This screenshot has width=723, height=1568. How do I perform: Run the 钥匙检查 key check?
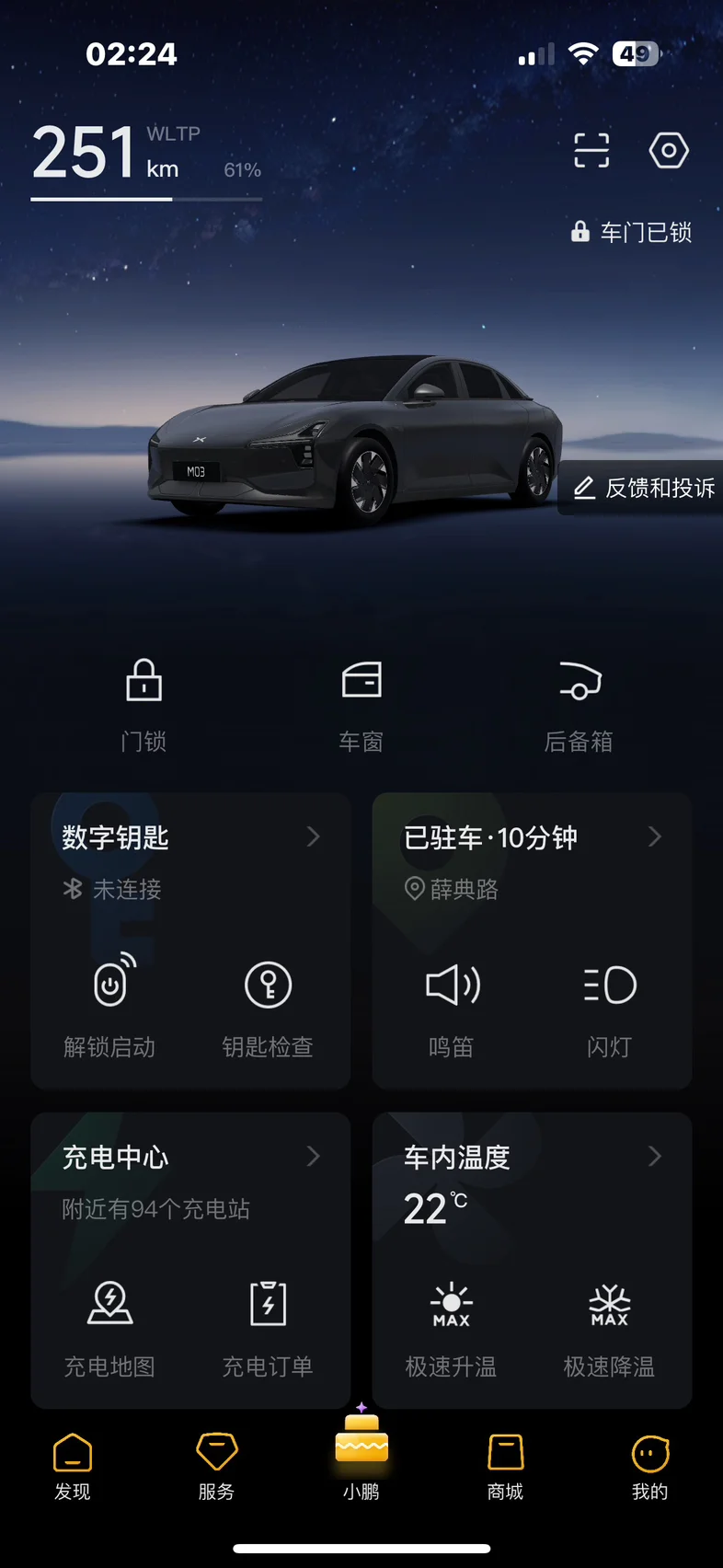[x=268, y=1005]
